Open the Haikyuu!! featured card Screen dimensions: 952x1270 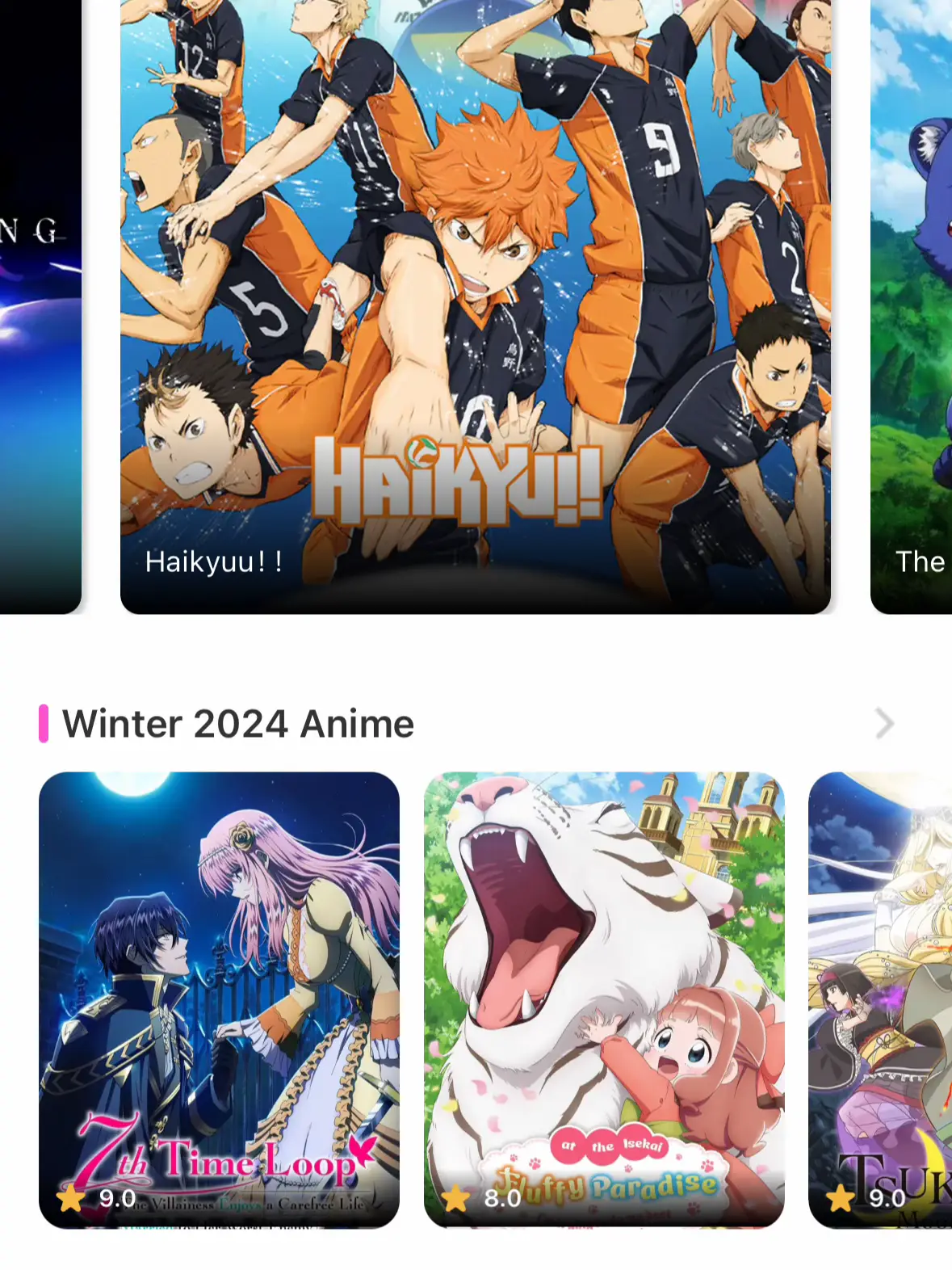tap(475, 307)
